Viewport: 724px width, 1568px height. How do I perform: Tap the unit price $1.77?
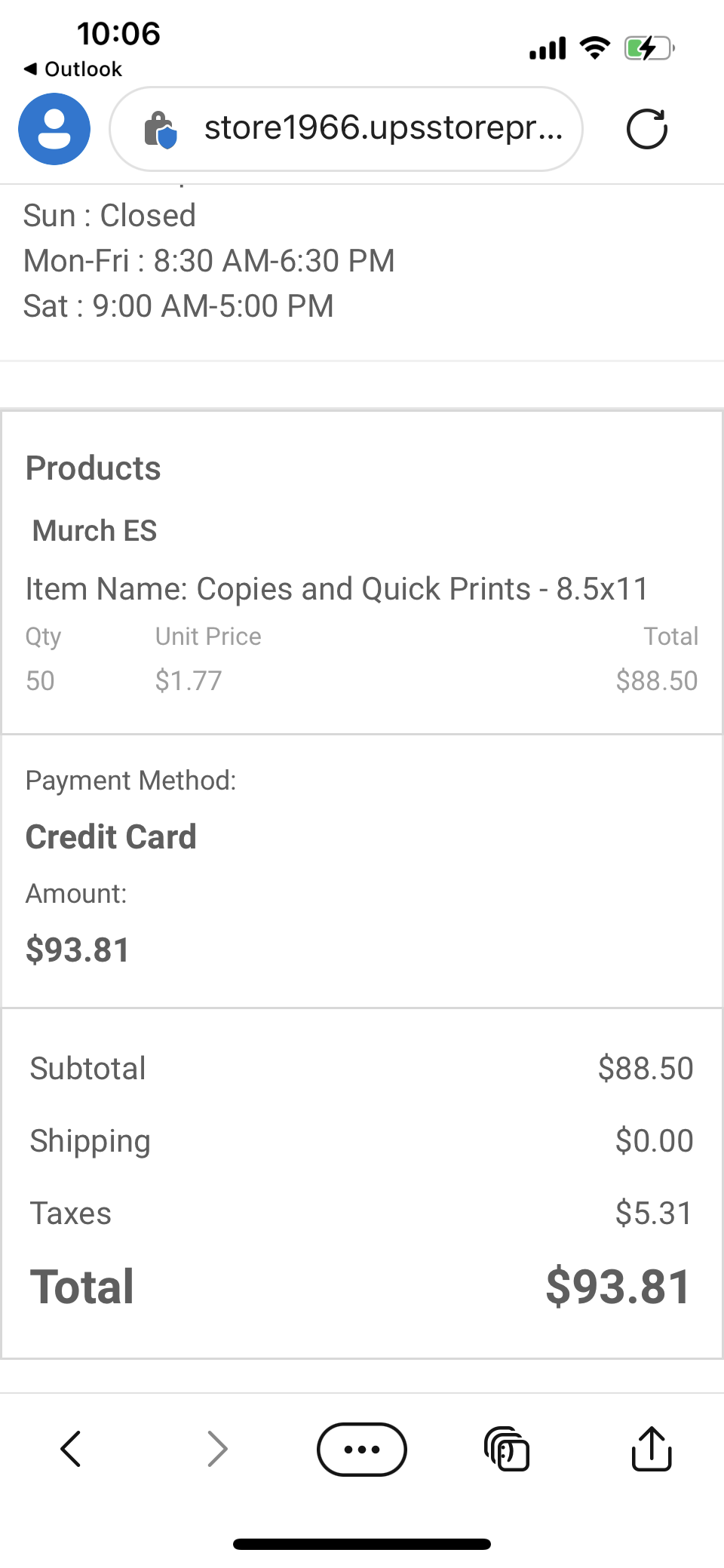pos(189,680)
